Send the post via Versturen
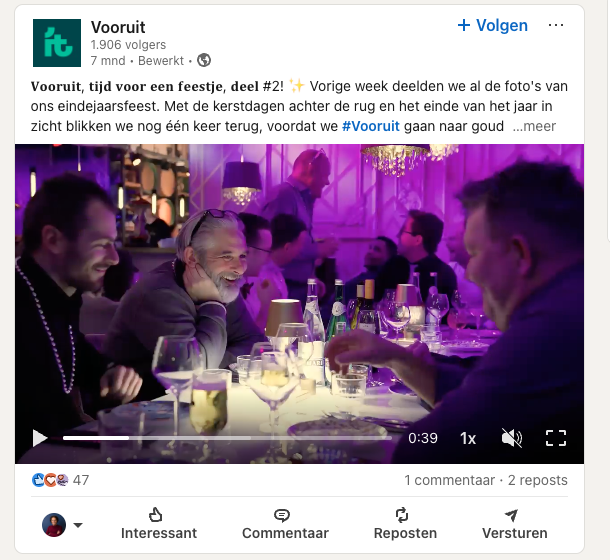This screenshot has width=610, height=560. [514, 524]
